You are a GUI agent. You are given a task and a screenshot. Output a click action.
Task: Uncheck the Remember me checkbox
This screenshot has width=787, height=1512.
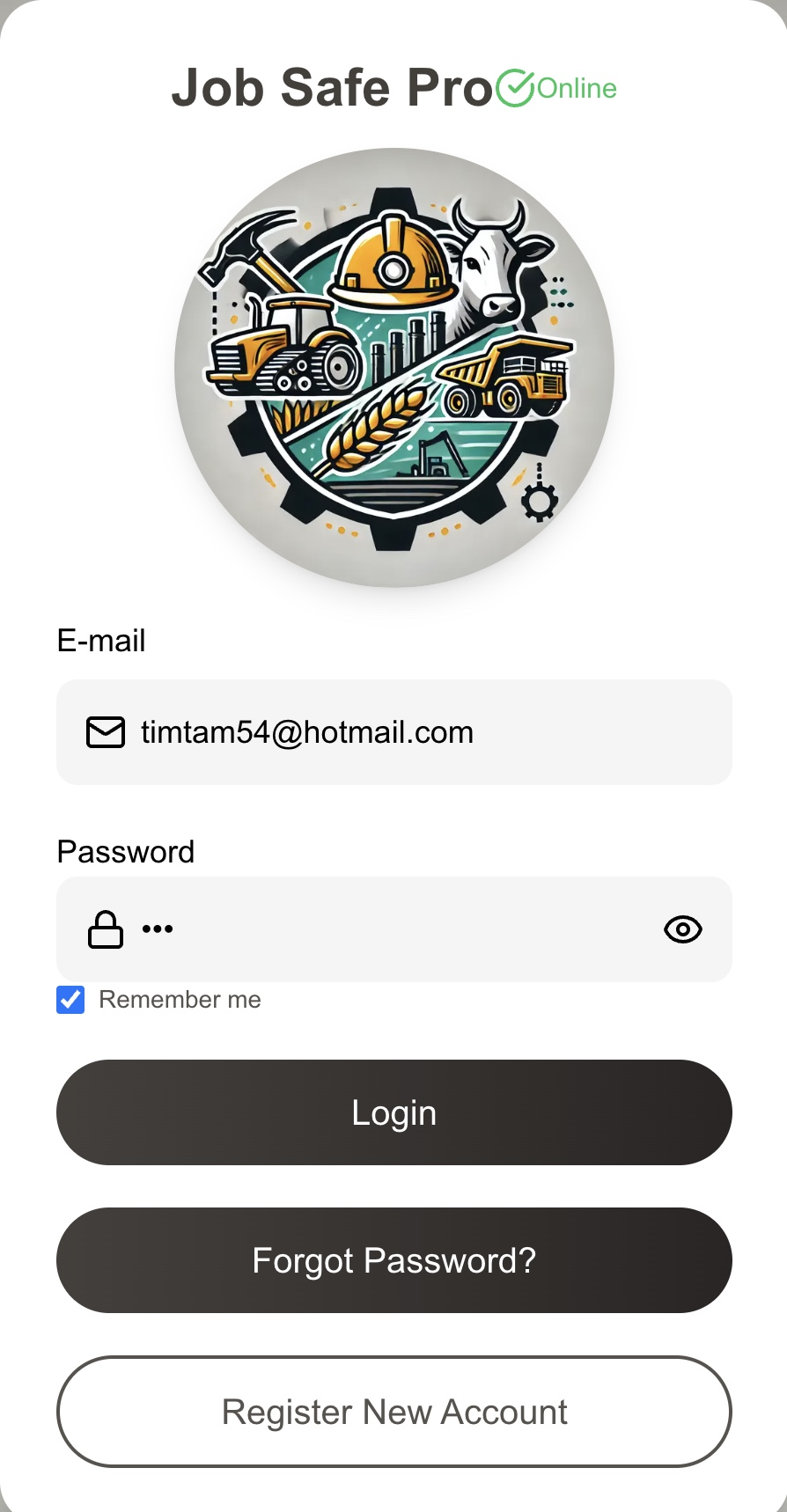click(70, 1000)
